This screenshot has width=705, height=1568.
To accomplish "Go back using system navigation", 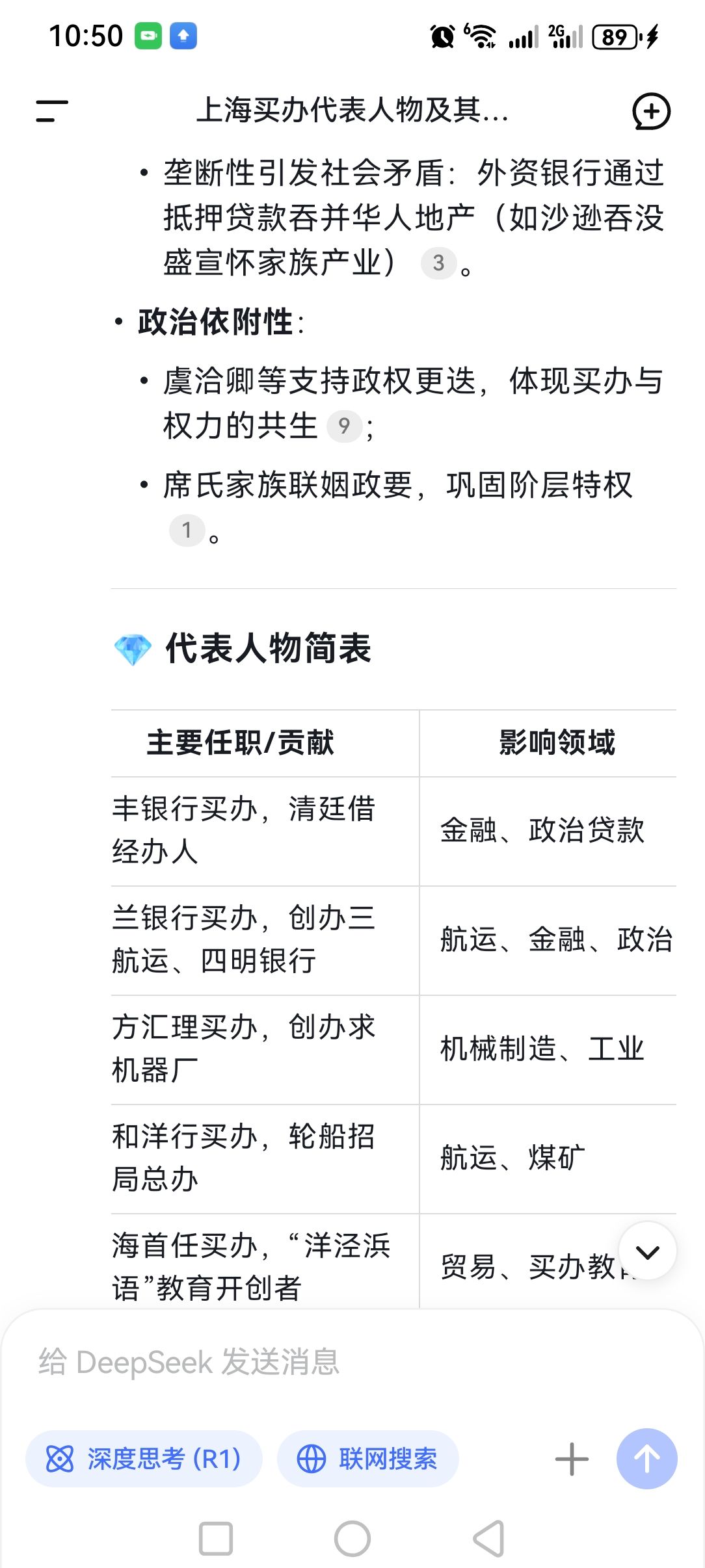I will (x=488, y=1539).
